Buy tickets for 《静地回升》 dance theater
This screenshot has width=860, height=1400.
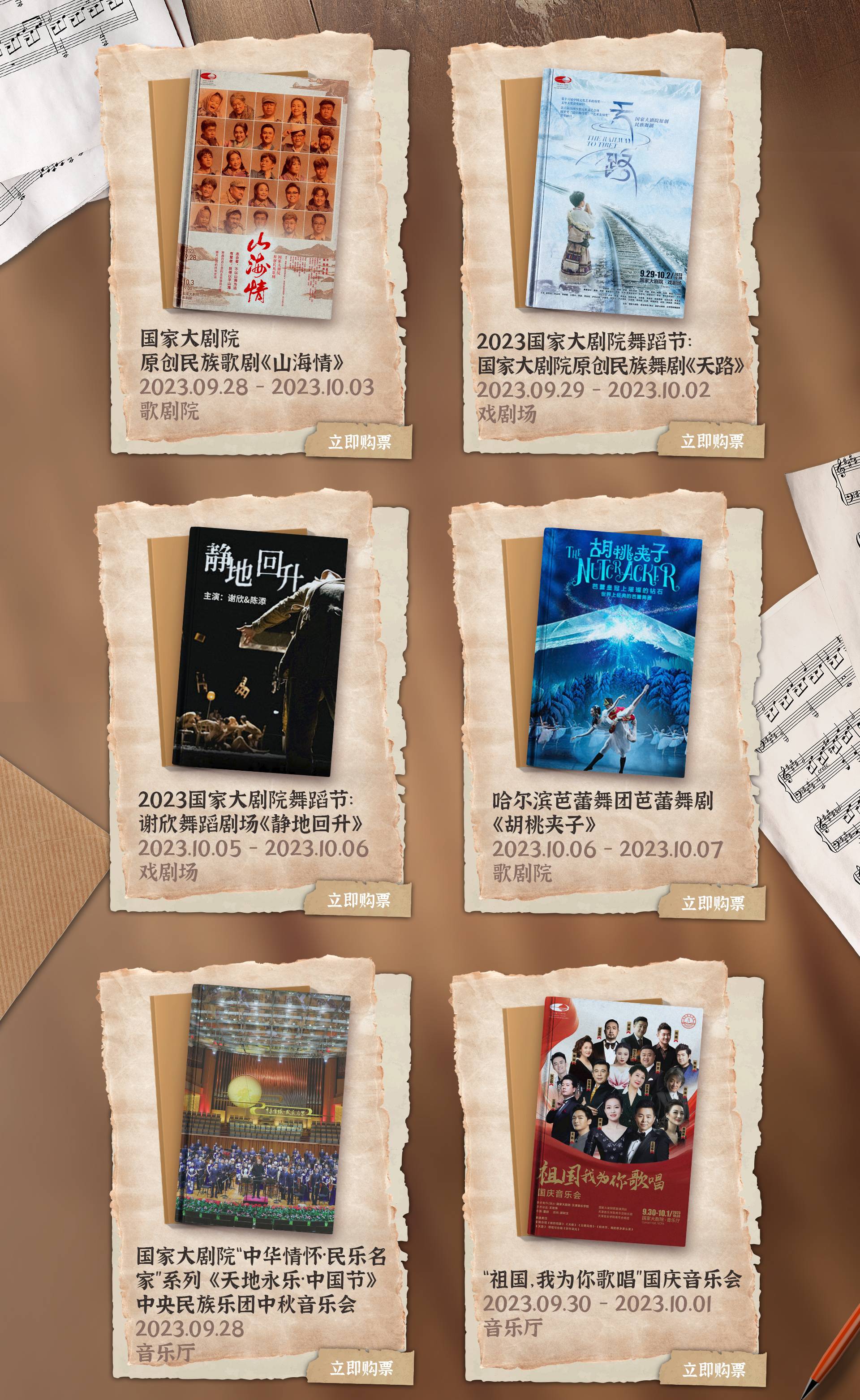coord(358,899)
